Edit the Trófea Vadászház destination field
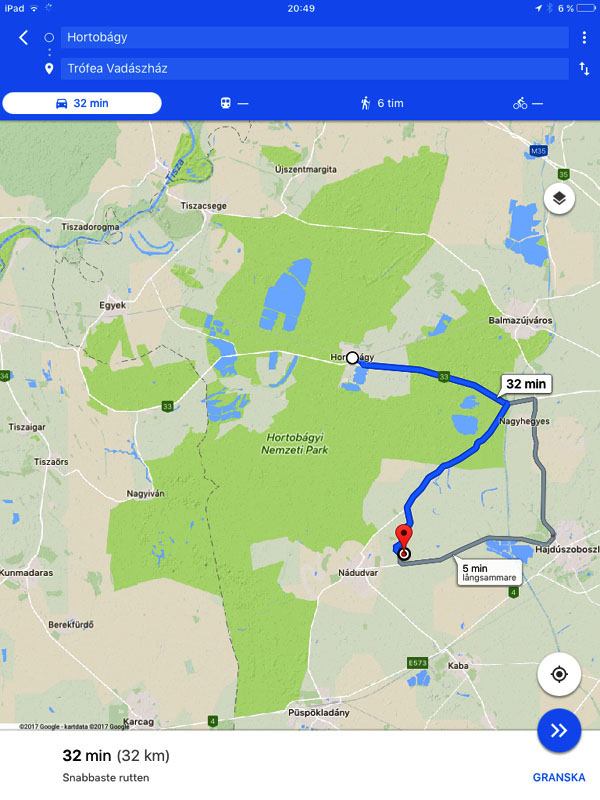The image size is (600, 800). pyautogui.click(x=314, y=69)
